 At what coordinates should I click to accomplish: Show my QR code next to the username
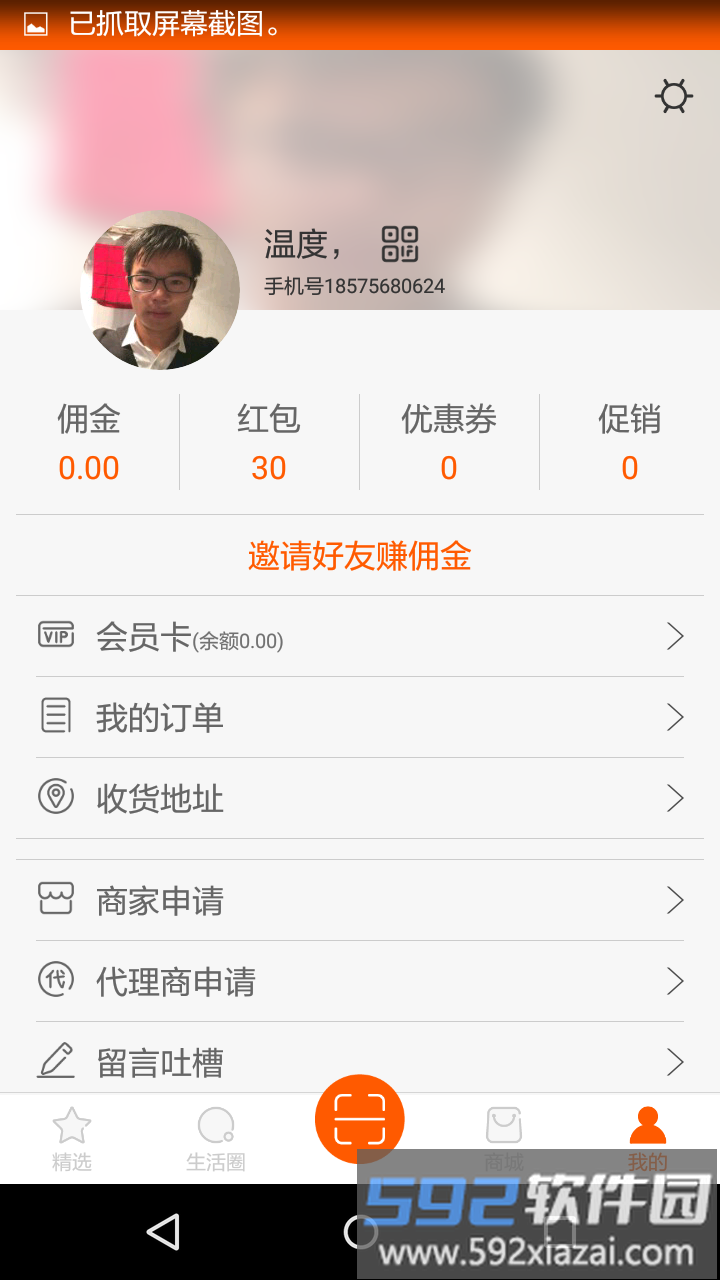[x=399, y=244]
